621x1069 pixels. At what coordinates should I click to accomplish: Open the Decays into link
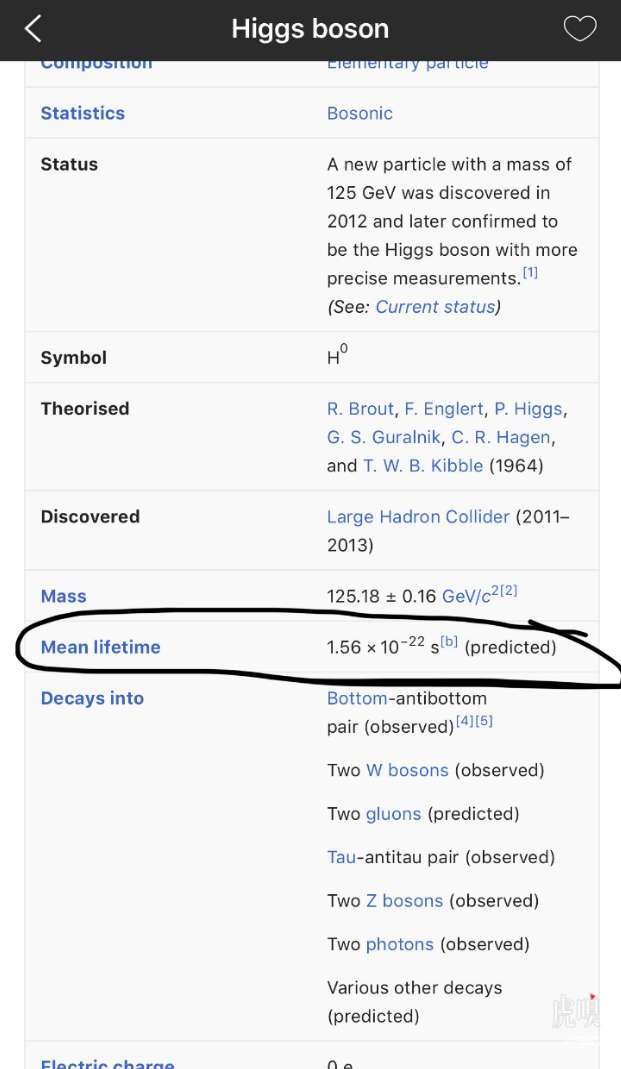[92, 698]
